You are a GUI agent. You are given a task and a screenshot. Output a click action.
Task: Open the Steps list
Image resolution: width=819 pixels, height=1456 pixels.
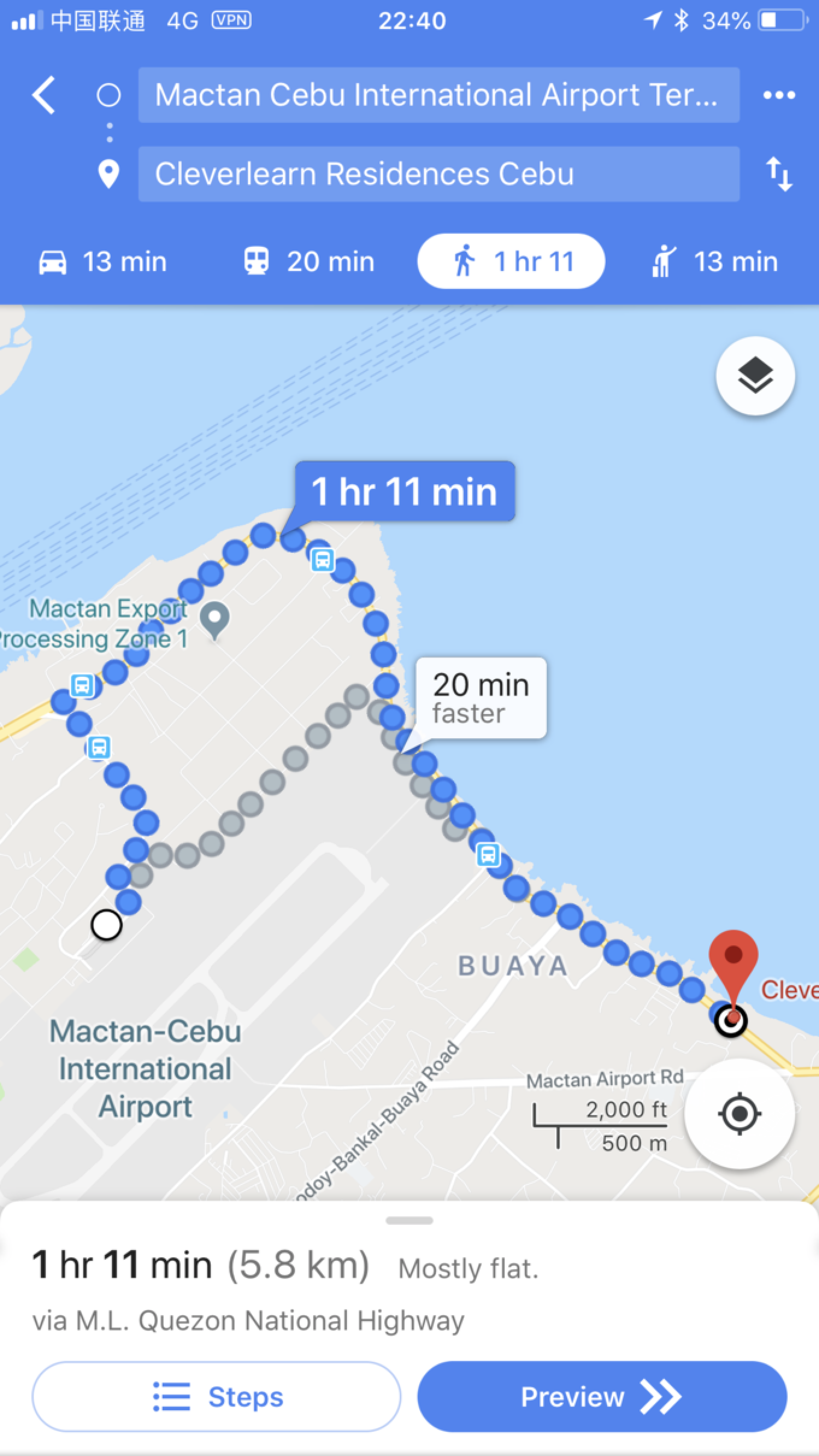[216, 1396]
